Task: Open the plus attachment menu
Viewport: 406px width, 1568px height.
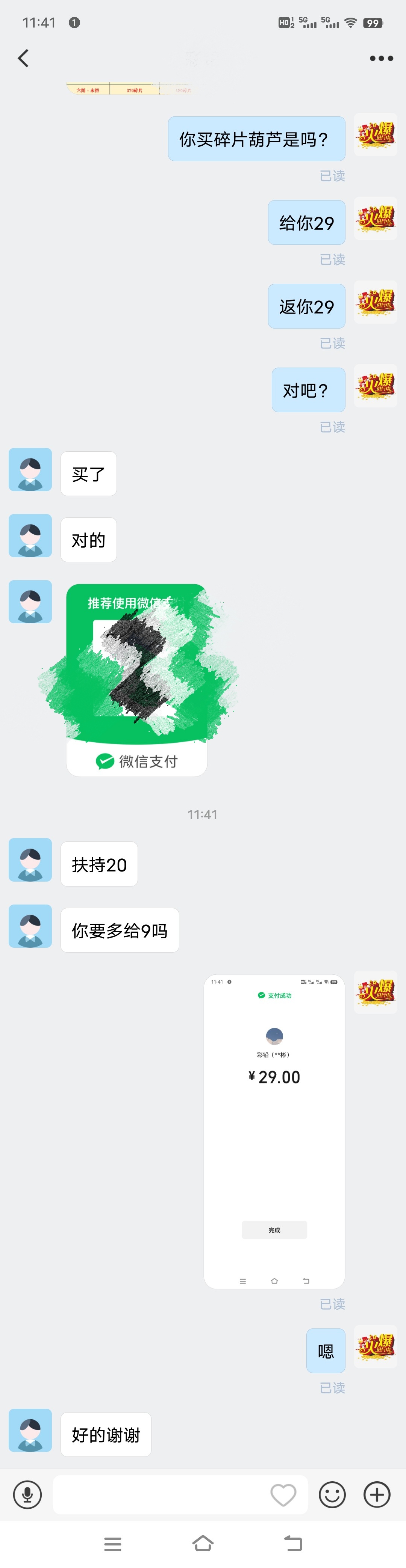Action: (x=377, y=1494)
